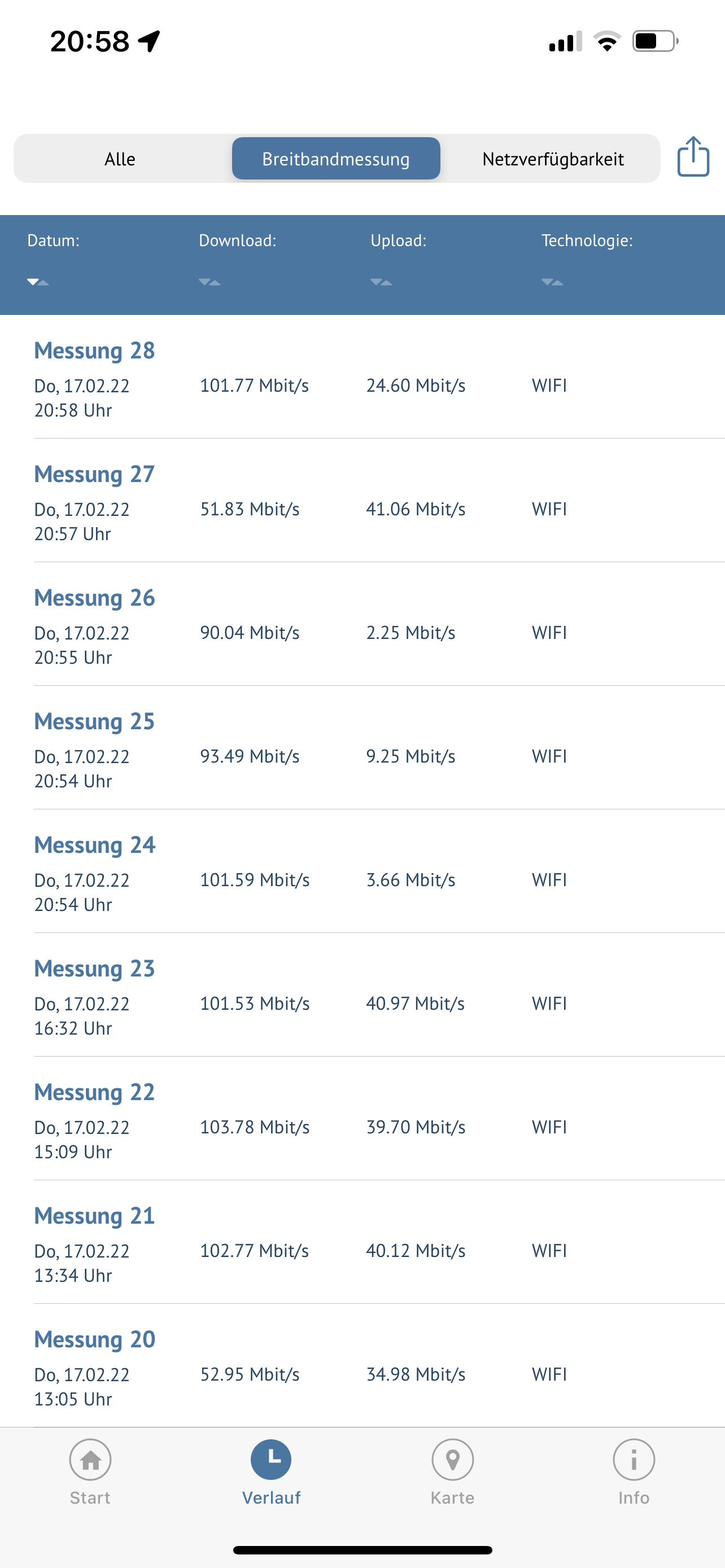Switch to the Alle segment
Screen dimensions: 725x1568
click(x=120, y=159)
